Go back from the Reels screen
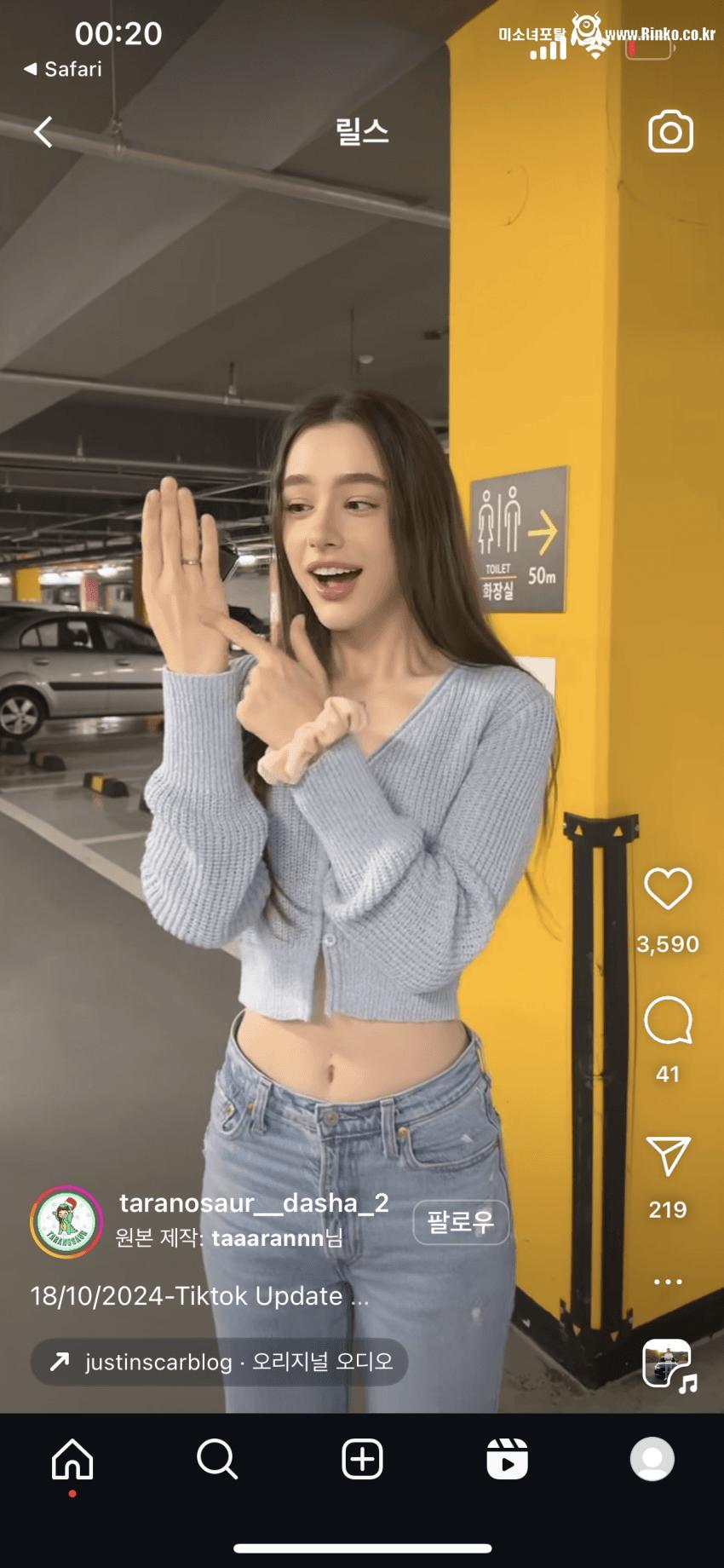This screenshot has width=724, height=1568. click(x=43, y=132)
